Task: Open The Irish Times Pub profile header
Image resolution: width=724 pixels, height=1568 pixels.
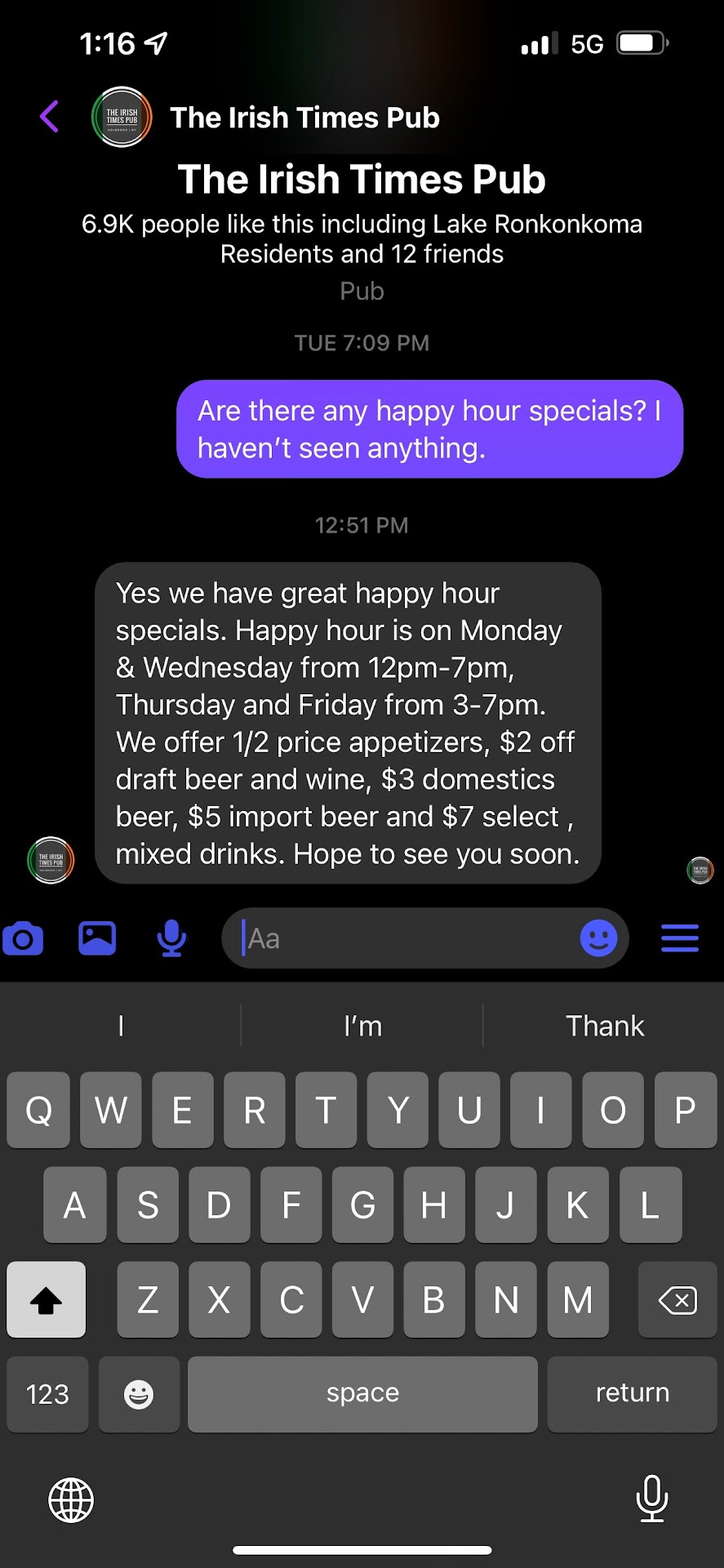Action: pos(304,118)
